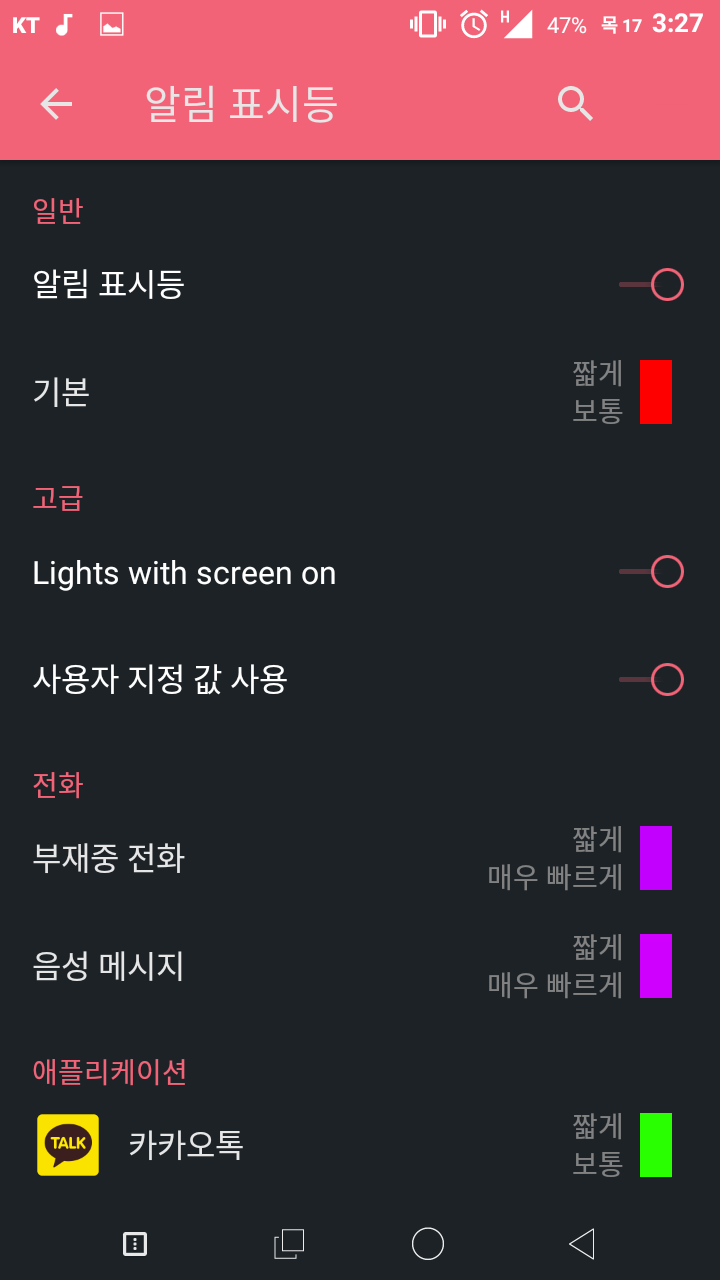Open 카카오톡 notification light settings
This screenshot has width=720, height=1280.
[360, 1144]
